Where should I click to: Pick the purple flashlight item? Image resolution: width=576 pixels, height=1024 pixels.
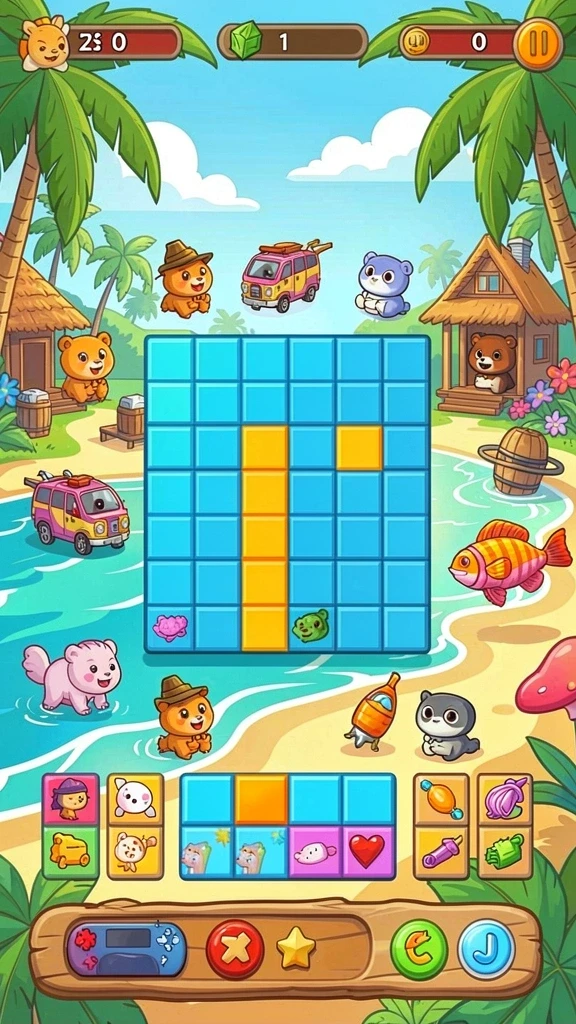tap(441, 852)
